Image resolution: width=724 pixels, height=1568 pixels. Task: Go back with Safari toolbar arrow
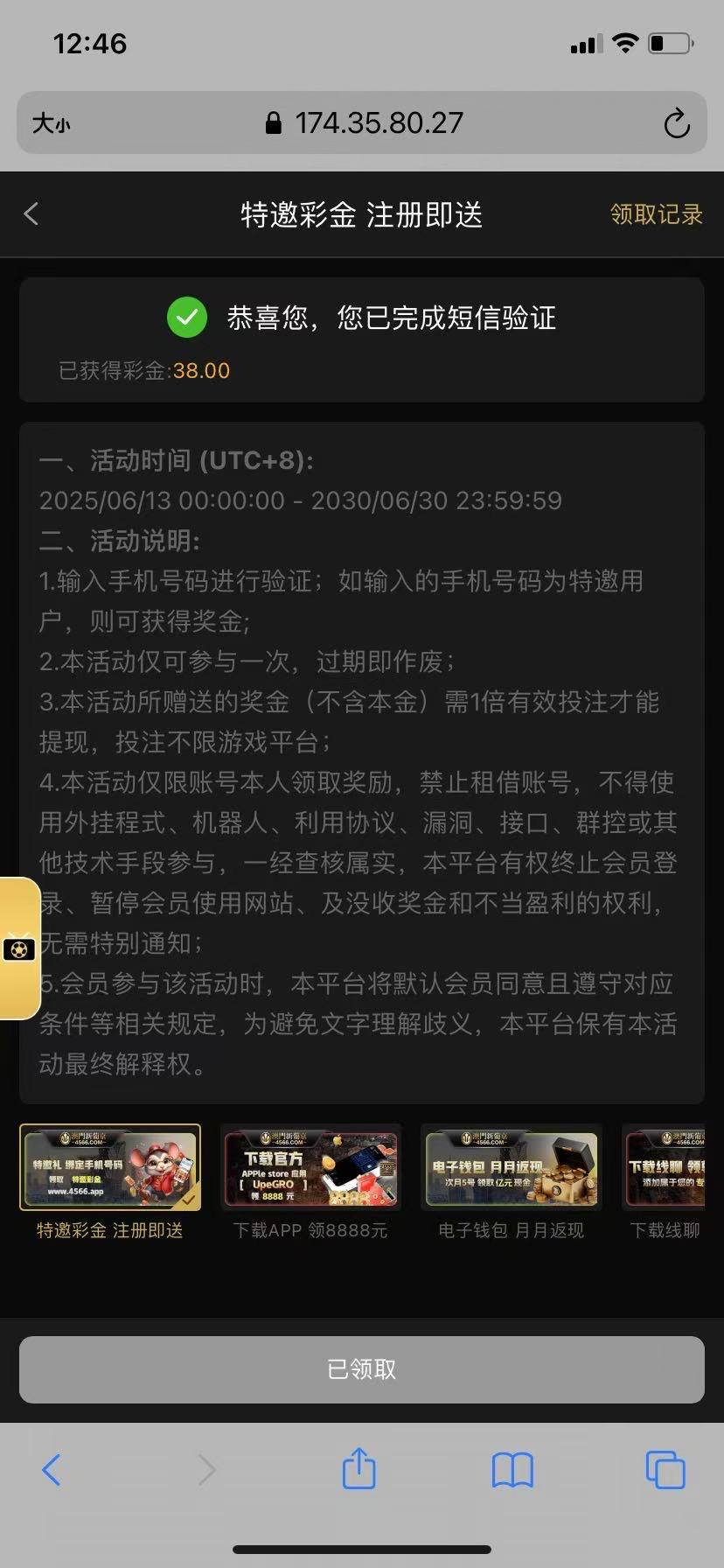[52, 1470]
